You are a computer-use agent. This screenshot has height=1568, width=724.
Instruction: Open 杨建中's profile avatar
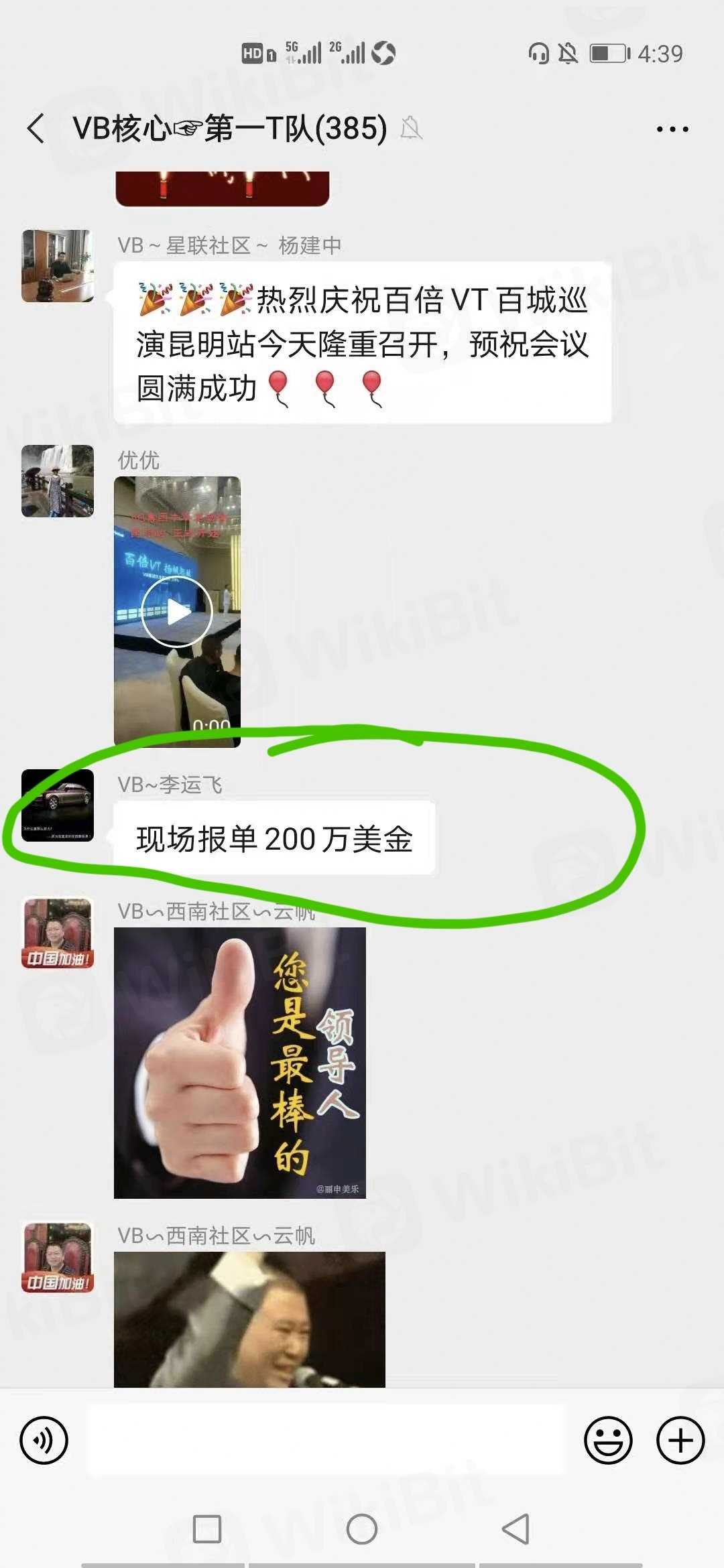(x=58, y=266)
